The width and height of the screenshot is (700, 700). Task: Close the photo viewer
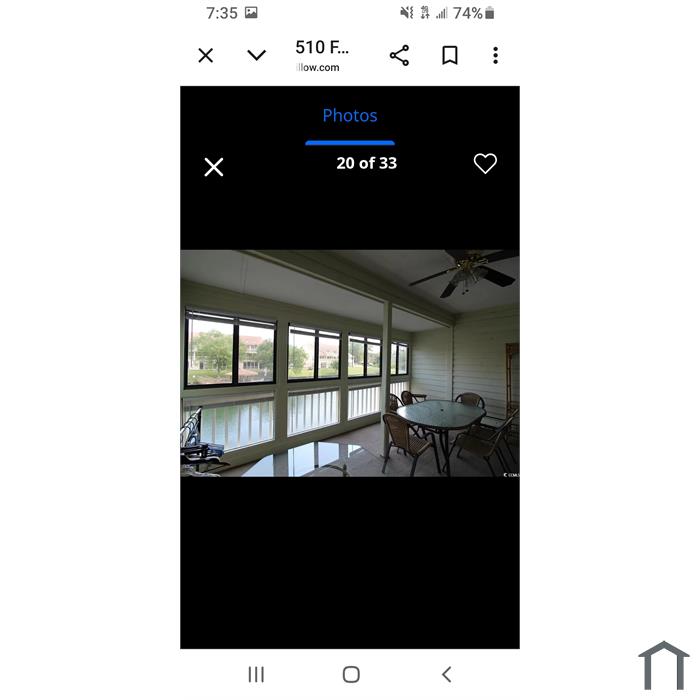214,167
